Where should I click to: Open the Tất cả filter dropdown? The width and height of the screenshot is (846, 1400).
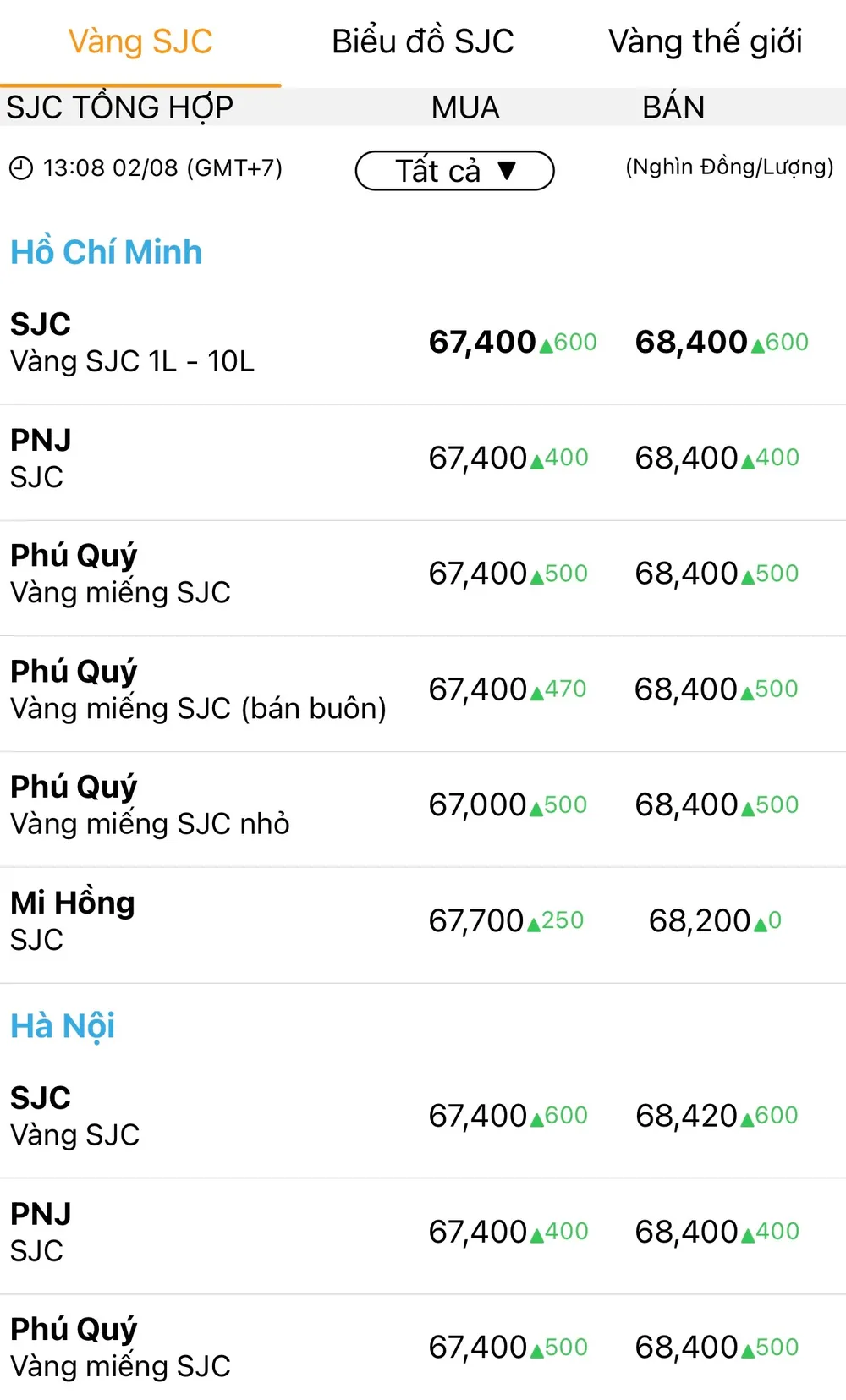point(454,171)
